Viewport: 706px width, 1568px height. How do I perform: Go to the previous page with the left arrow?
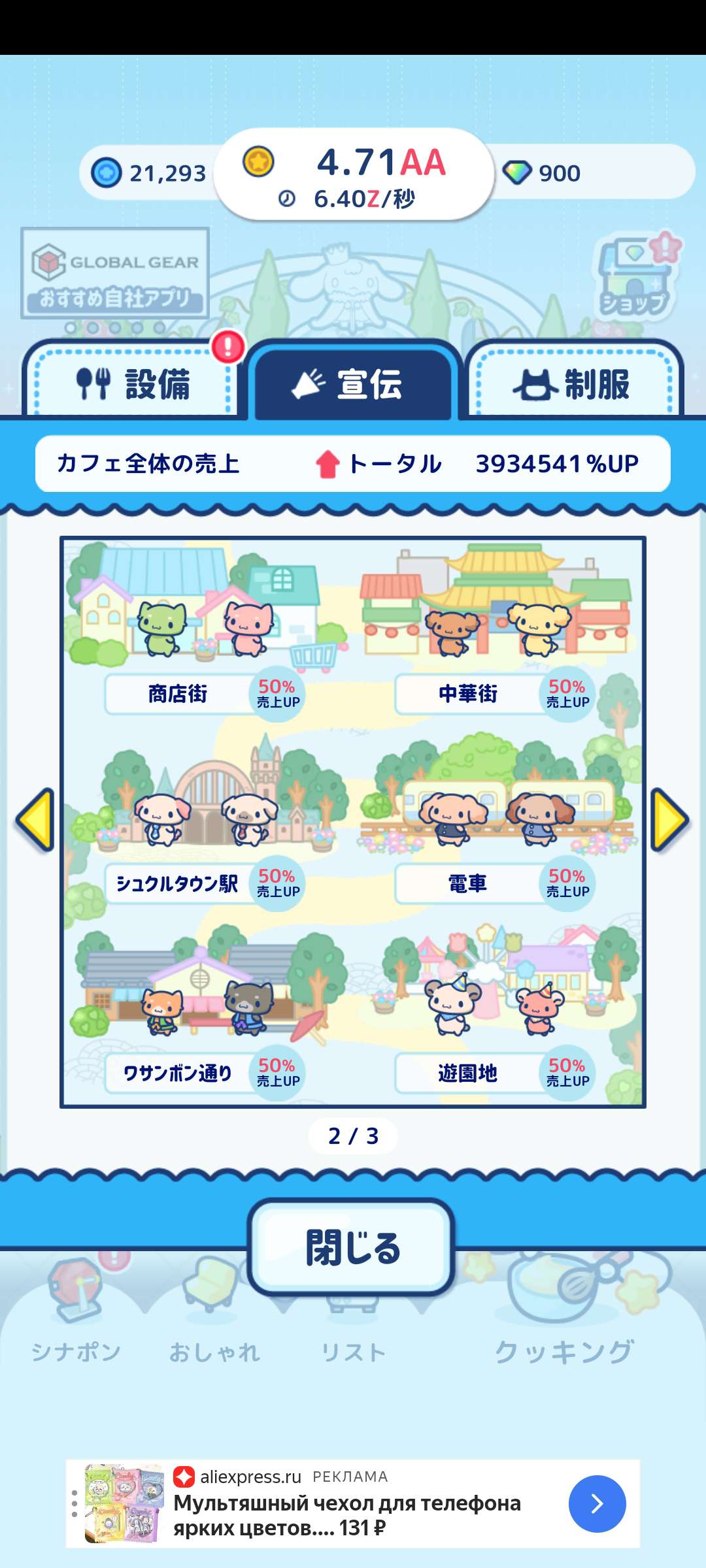tap(35, 820)
